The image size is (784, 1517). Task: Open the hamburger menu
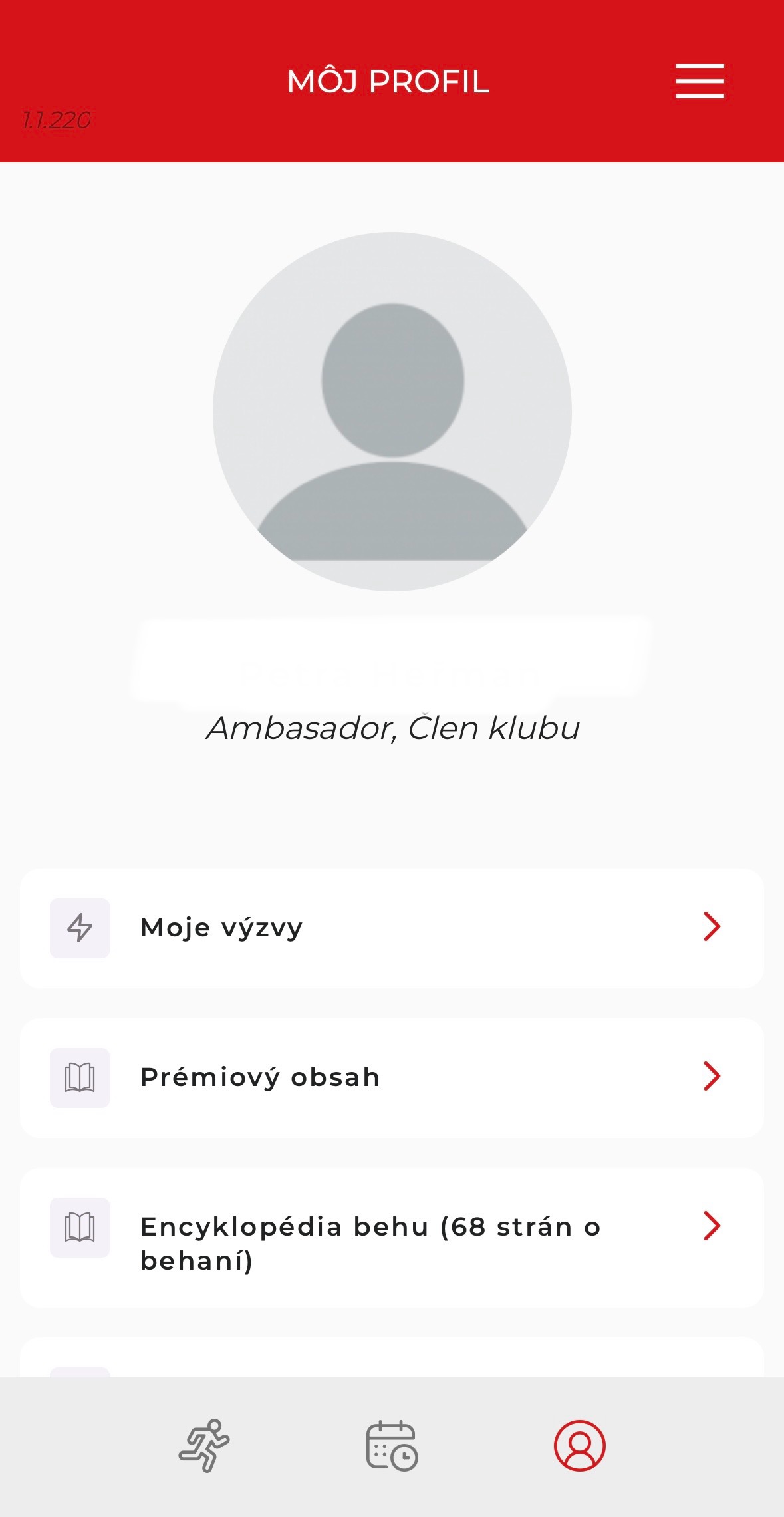click(x=700, y=81)
